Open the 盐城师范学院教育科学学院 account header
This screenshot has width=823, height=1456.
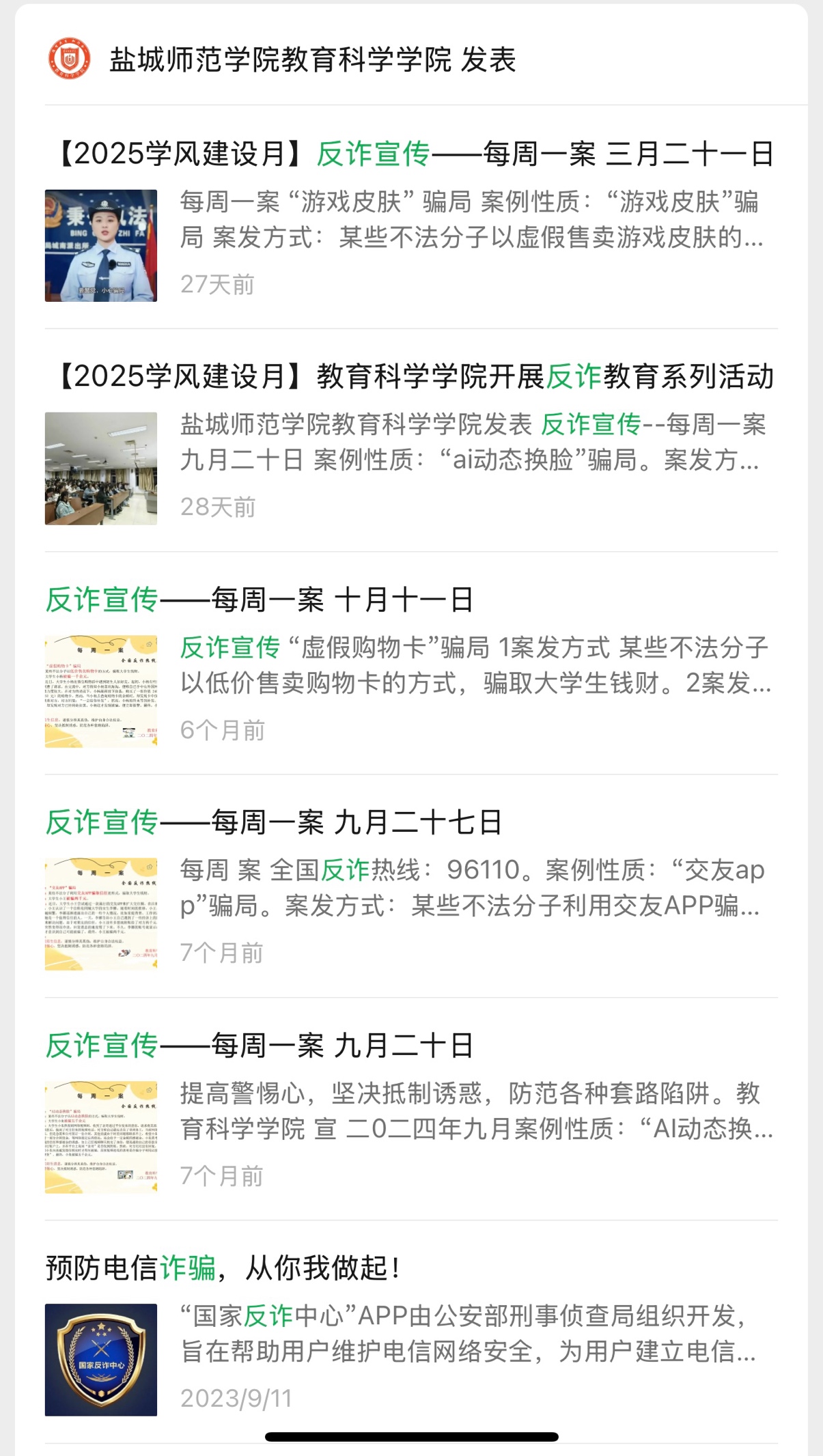coord(280,60)
